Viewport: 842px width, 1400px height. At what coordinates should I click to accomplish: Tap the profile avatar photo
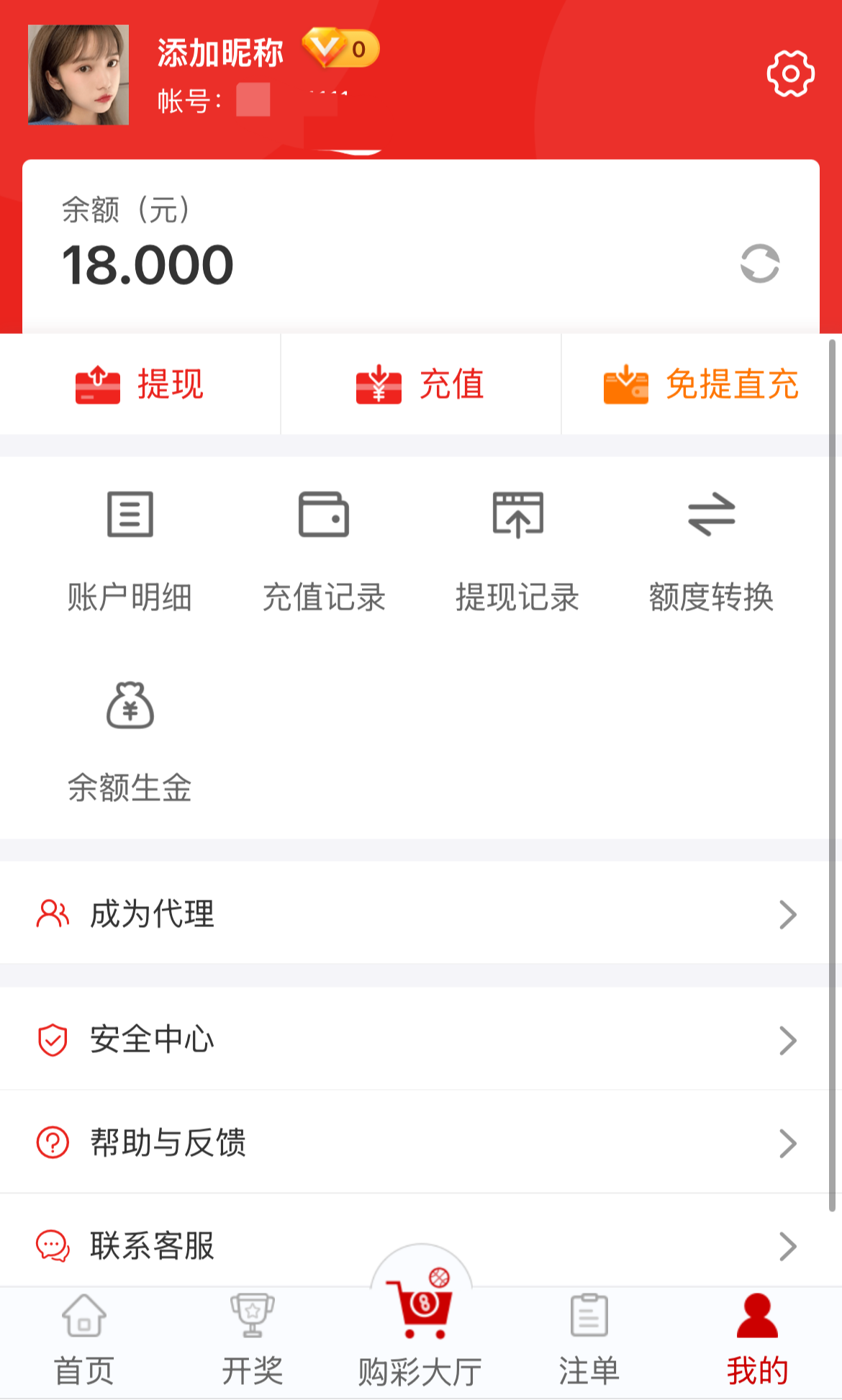tap(78, 75)
